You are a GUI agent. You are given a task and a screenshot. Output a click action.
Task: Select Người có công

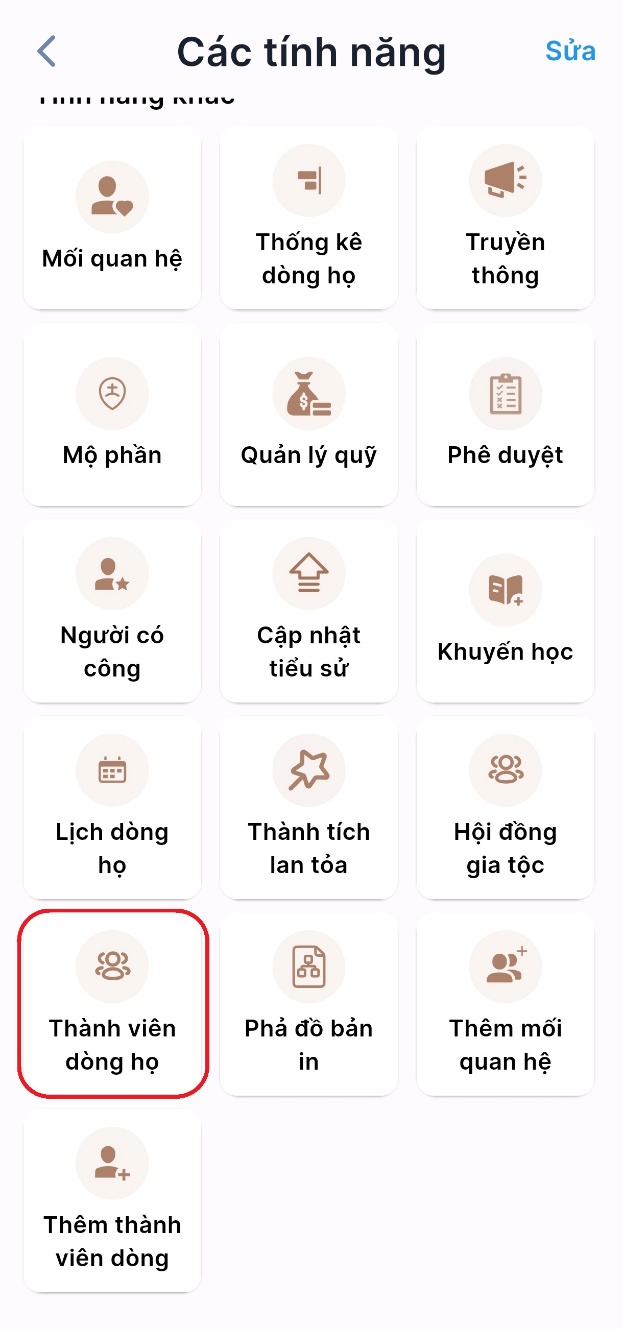pyautogui.click(x=112, y=610)
